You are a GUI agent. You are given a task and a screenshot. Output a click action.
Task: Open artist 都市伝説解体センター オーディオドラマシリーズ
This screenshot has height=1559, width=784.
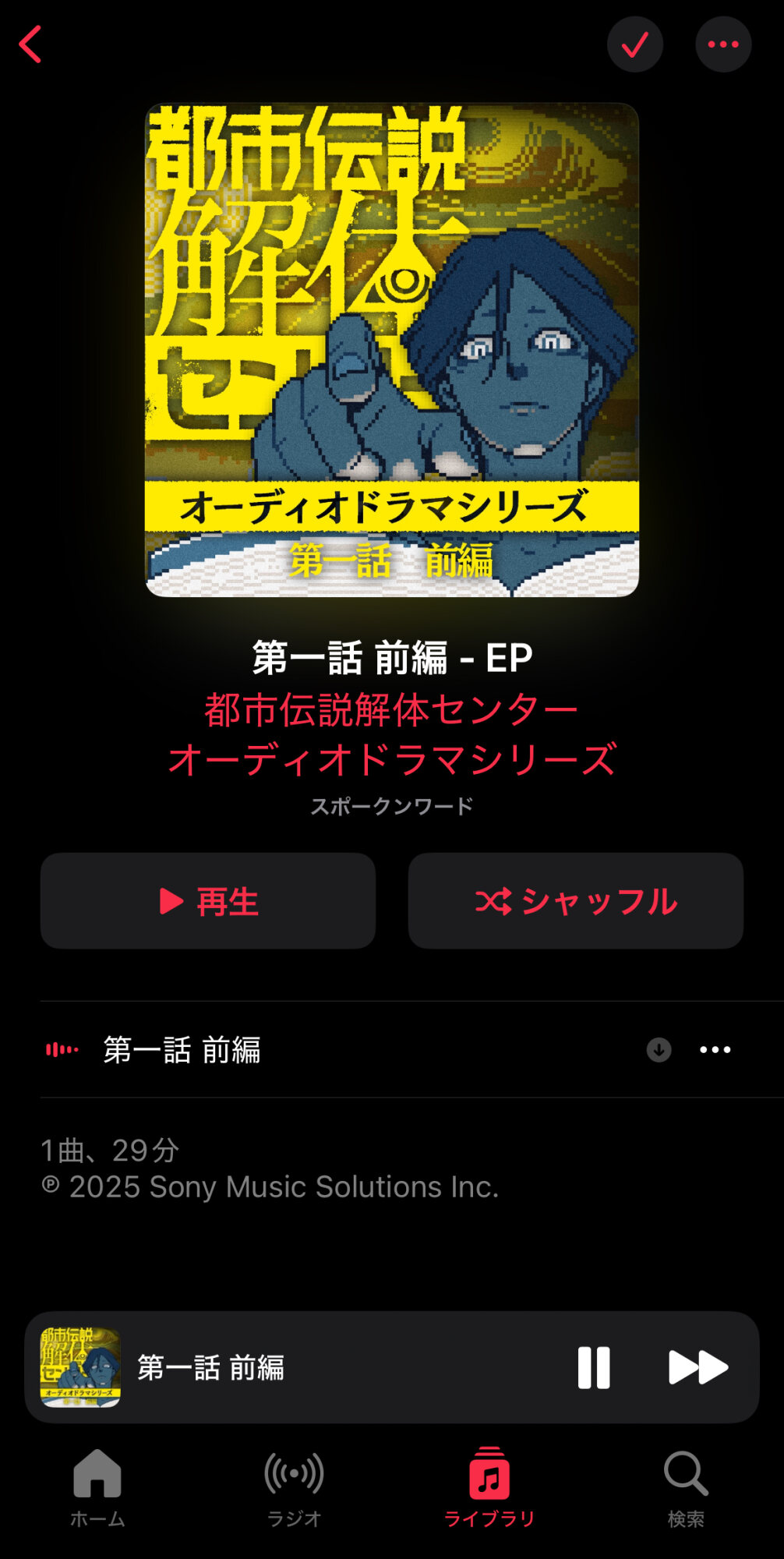tap(392, 734)
